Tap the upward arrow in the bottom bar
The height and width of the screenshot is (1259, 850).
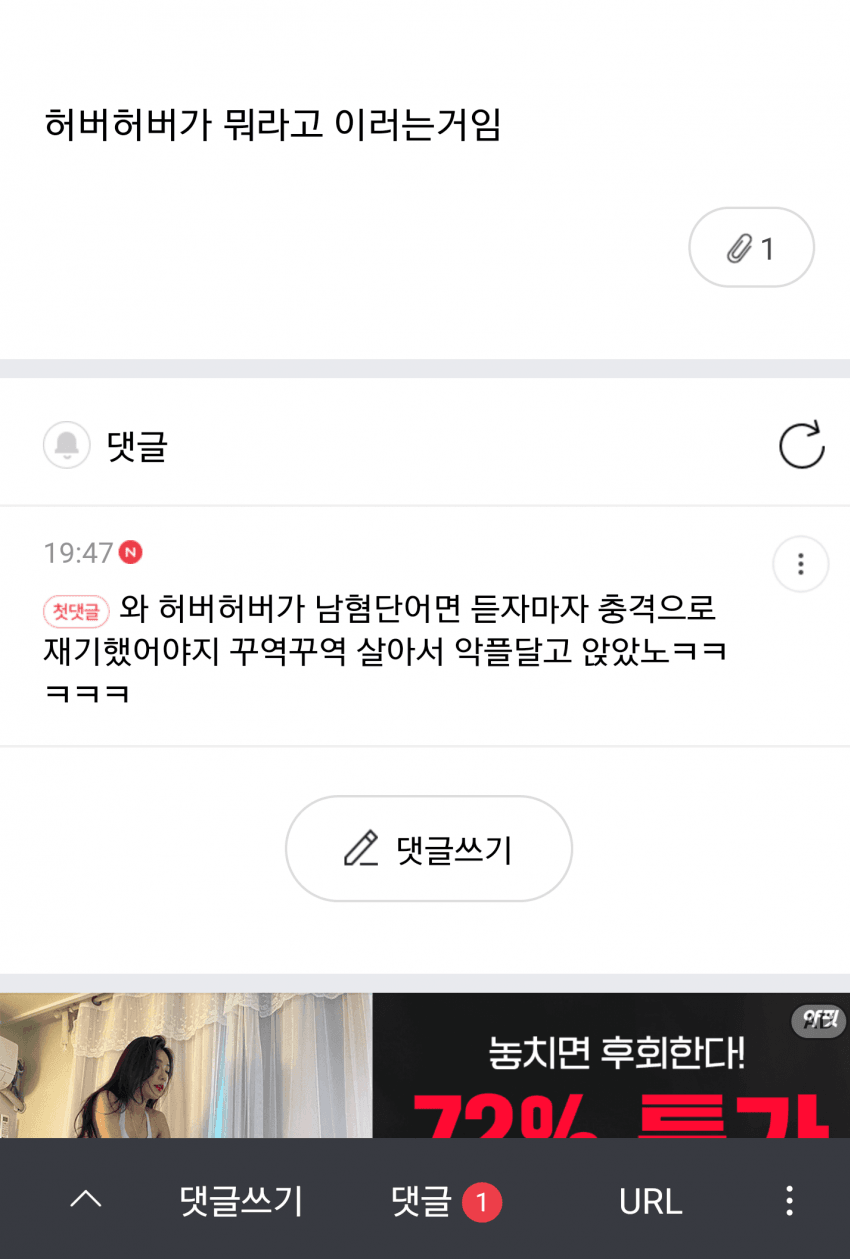[86, 1199]
